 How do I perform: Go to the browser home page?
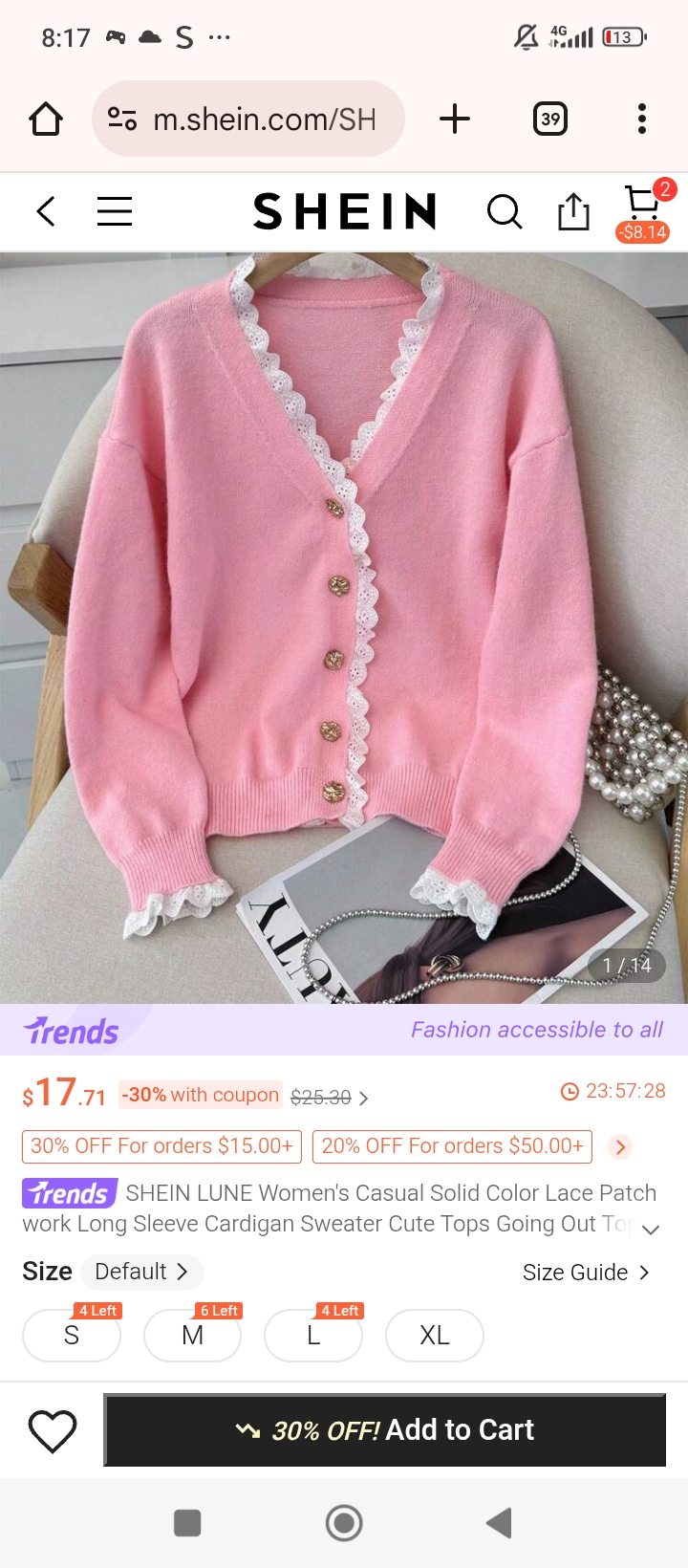coord(46,120)
